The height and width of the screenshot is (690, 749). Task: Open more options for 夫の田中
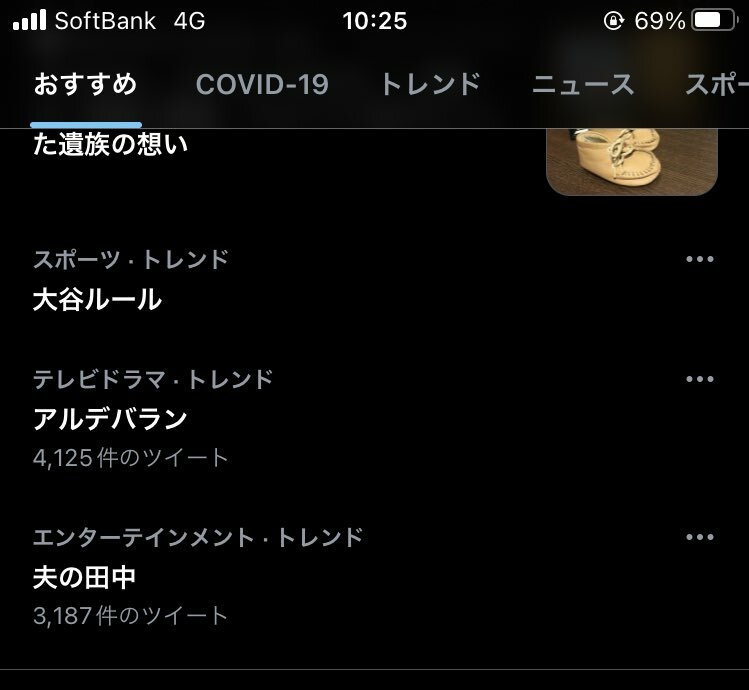[700, 538]
